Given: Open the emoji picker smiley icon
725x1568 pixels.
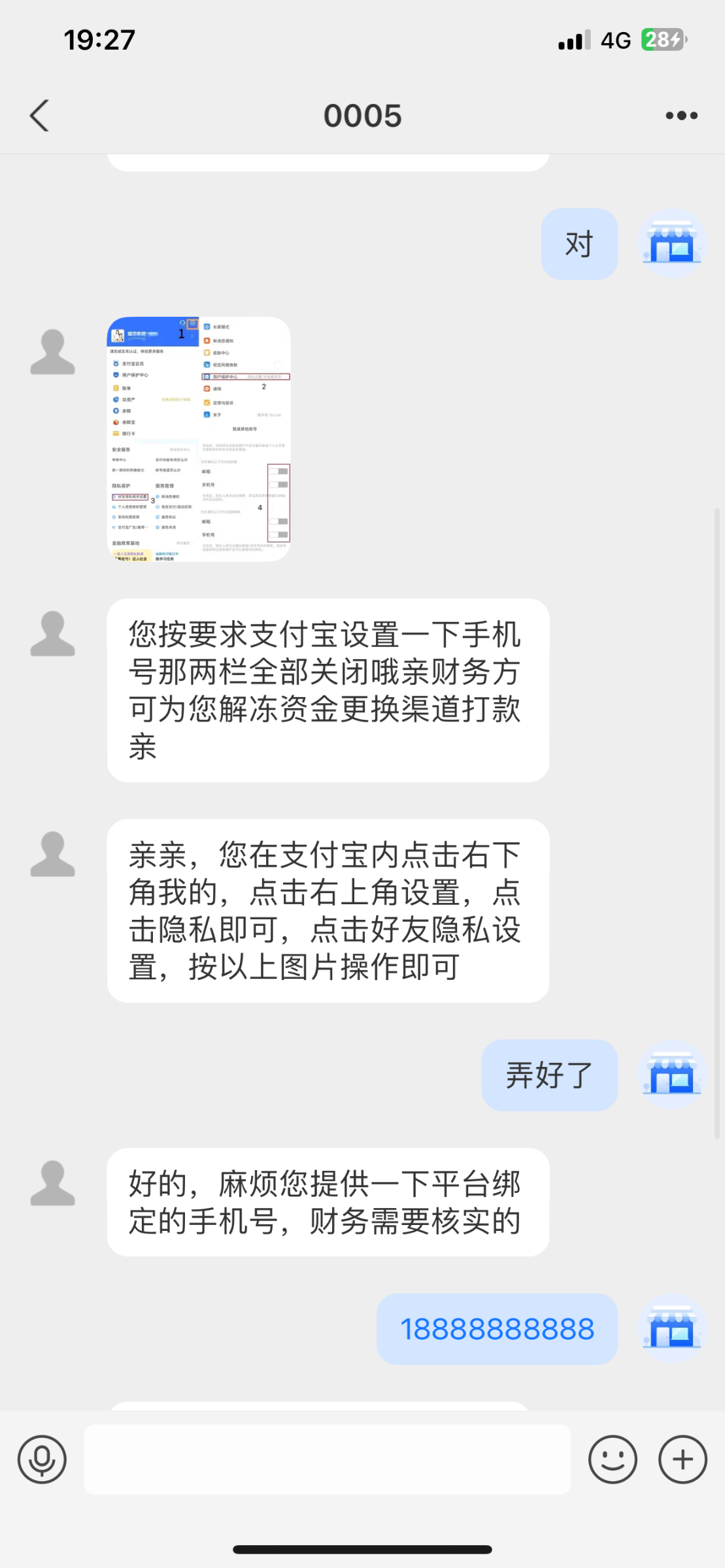Looking at the screenshot, I should tap(613, 1459).
